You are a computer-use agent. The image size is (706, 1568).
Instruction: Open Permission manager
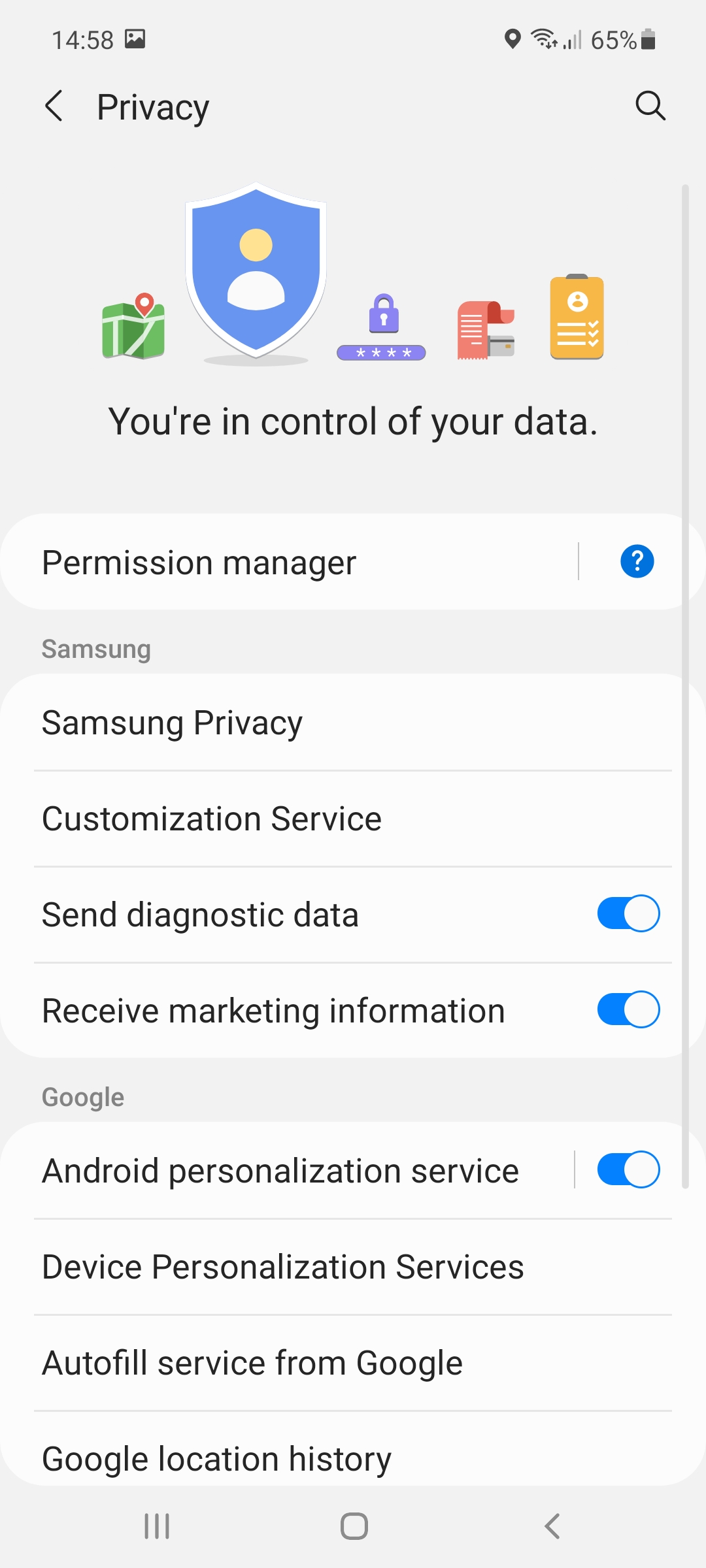click(288, 562)
